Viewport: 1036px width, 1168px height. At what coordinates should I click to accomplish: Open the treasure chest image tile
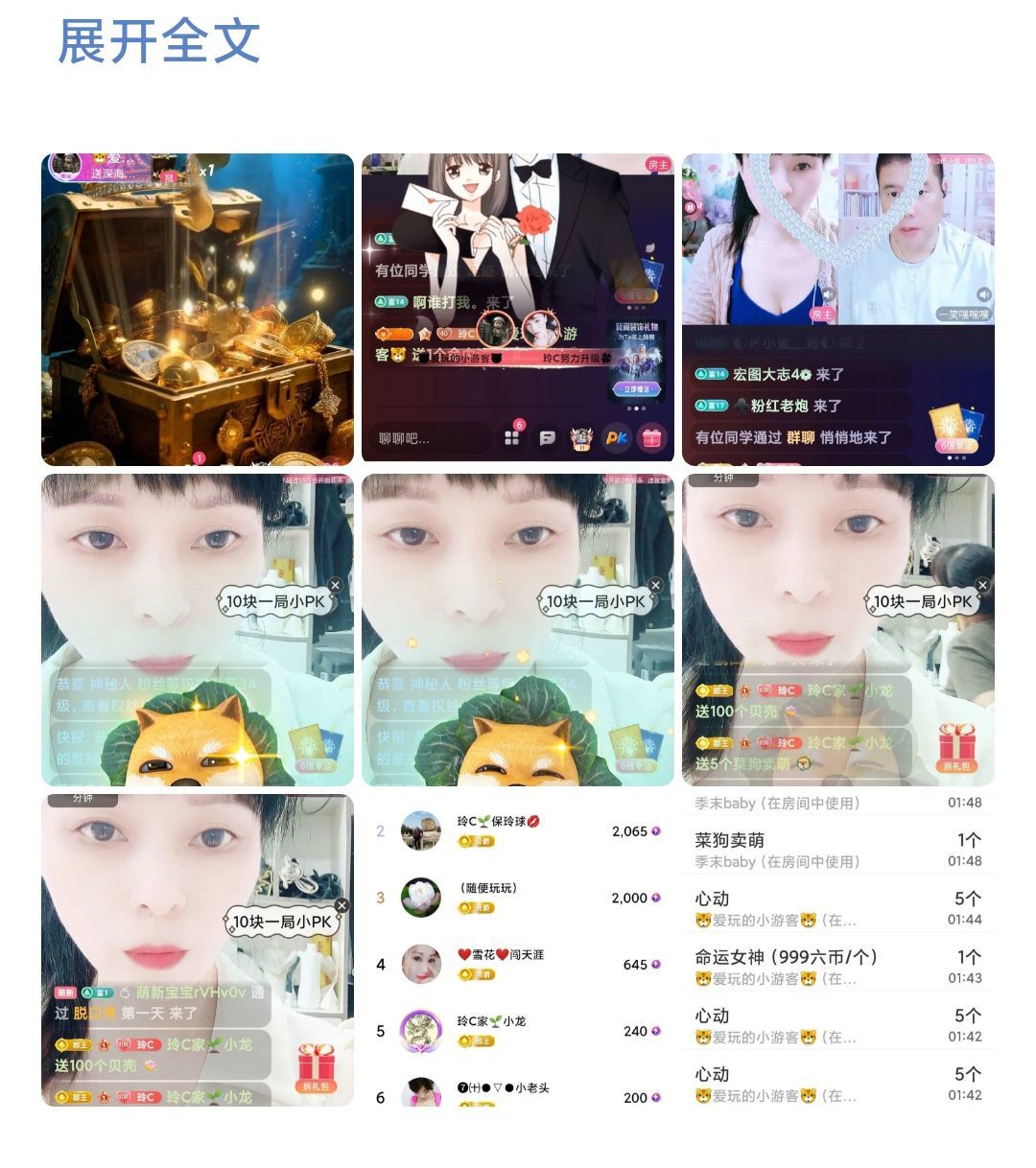(197, 309)
